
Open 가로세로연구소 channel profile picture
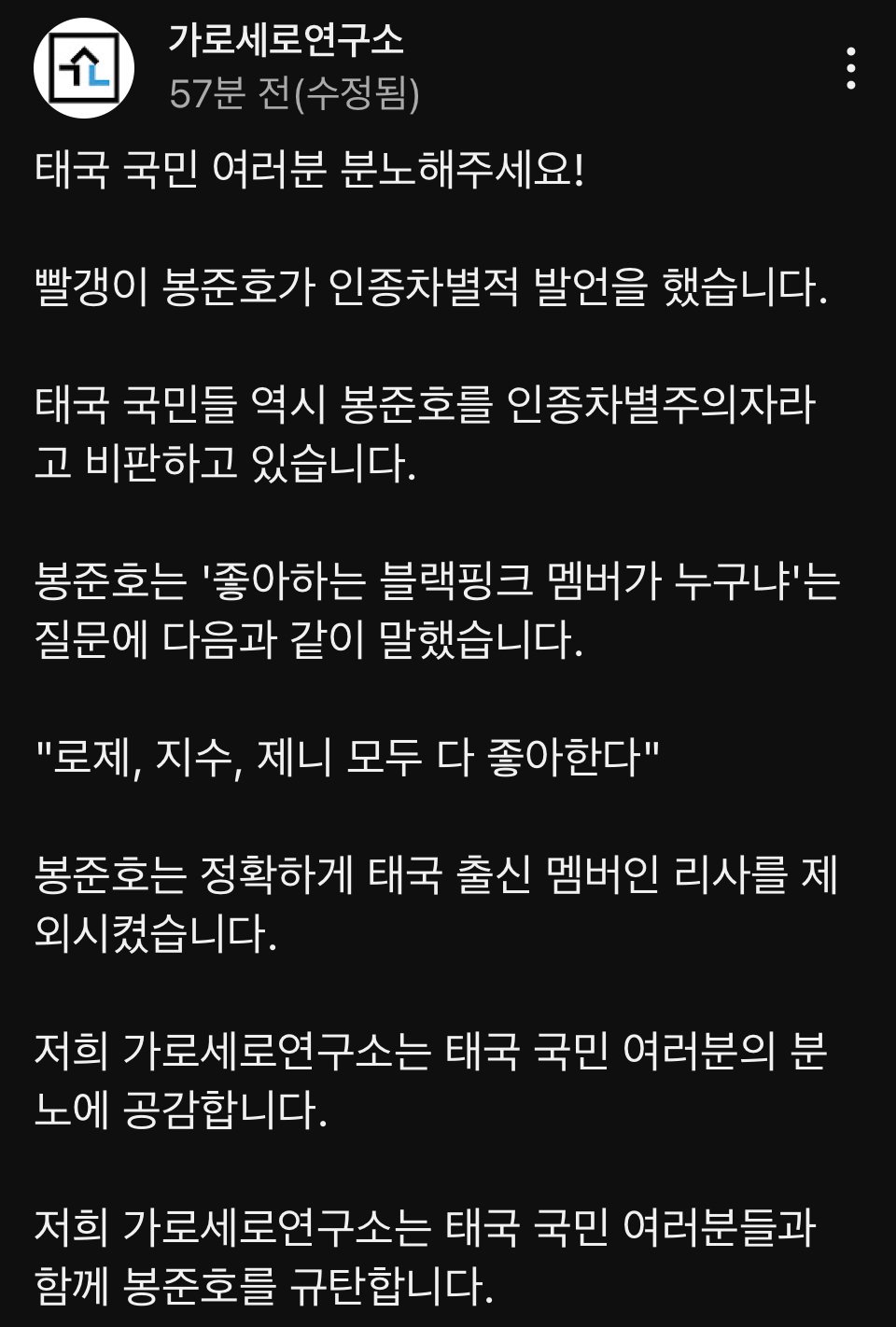click(x=84, y=68)
